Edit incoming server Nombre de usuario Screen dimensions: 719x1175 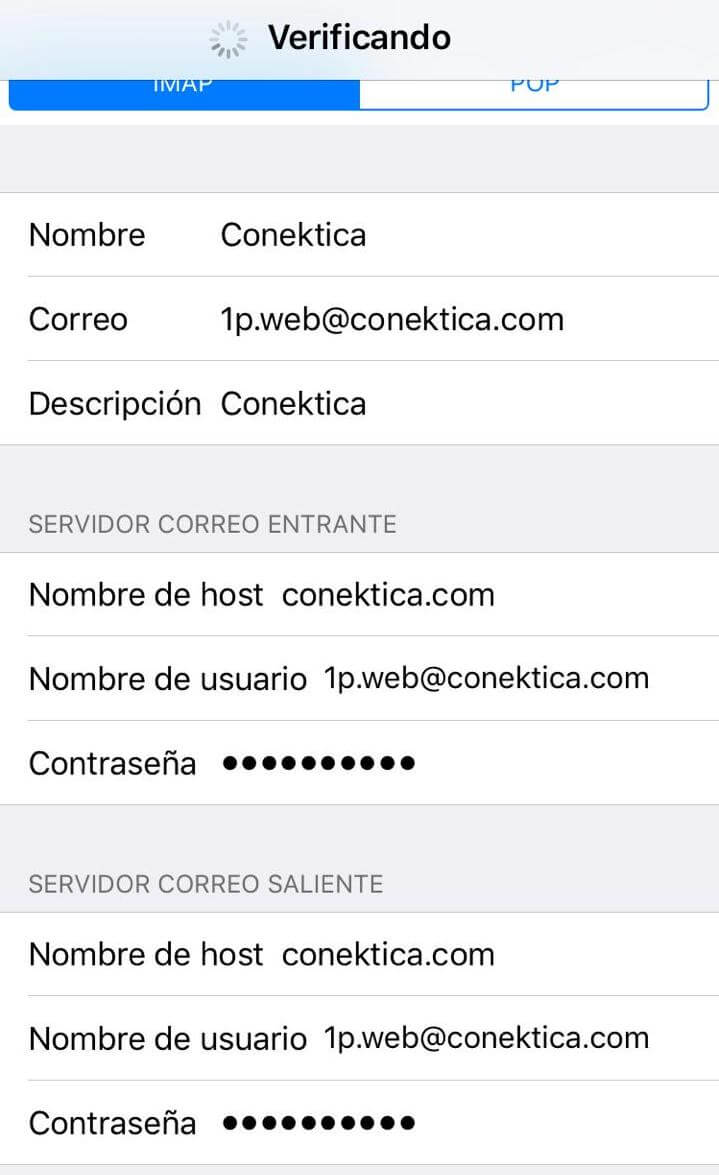tap(486, 678)
